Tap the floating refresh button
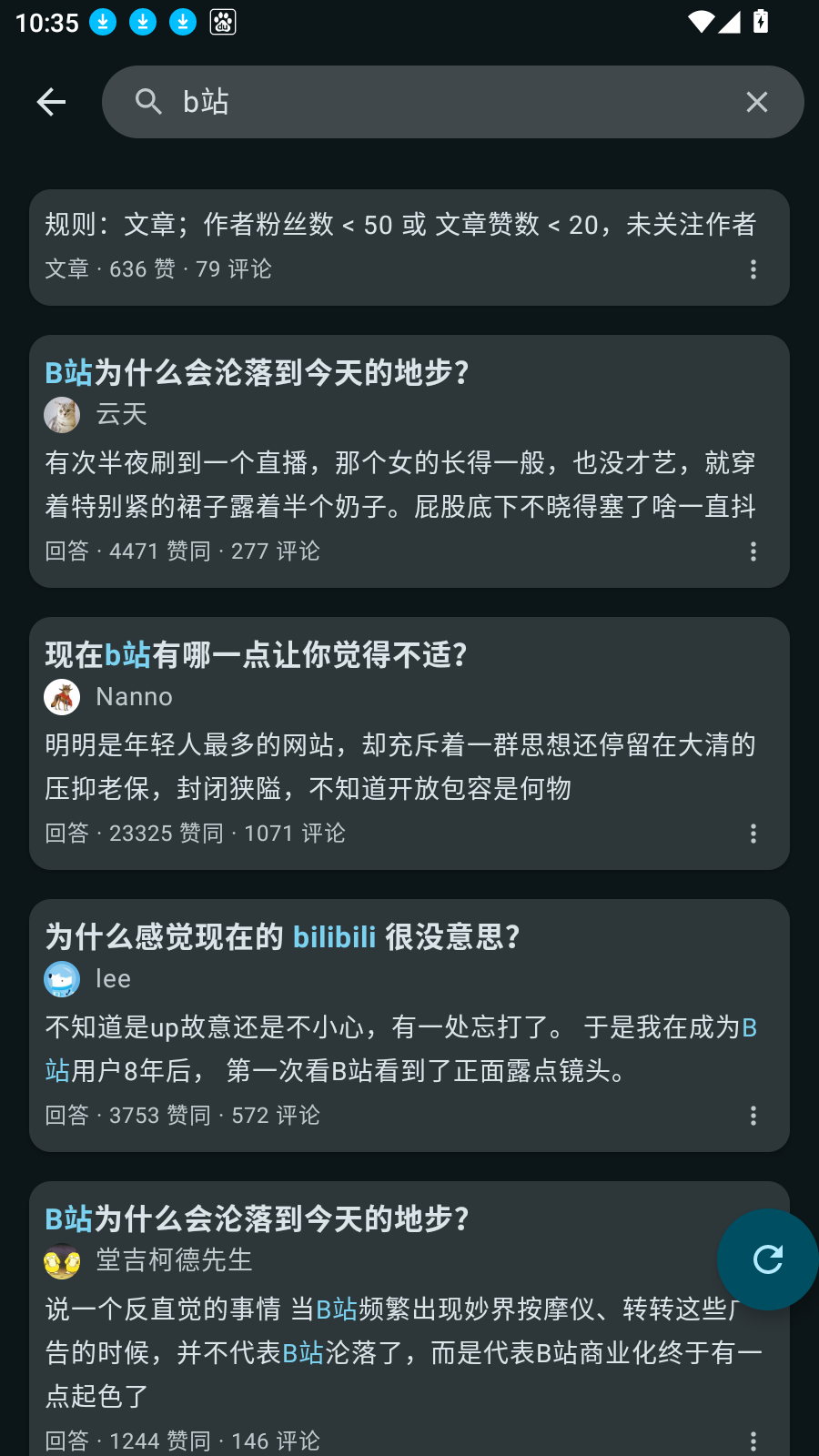The width and height of the screenshot is (819, 1456). (x=768, y=1259)
